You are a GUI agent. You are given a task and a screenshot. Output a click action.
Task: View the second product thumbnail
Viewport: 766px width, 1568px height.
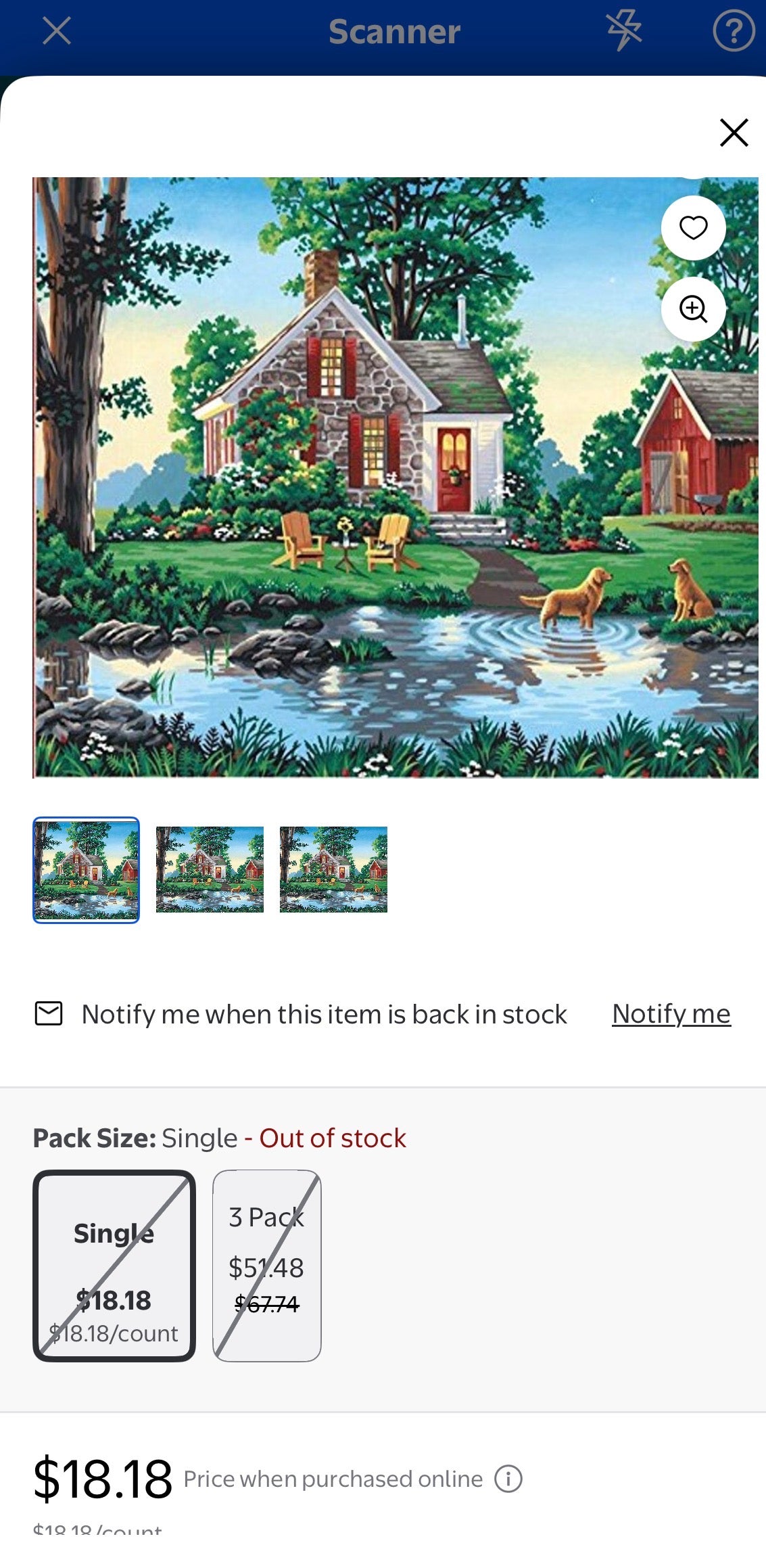click(x=210, y=870)
